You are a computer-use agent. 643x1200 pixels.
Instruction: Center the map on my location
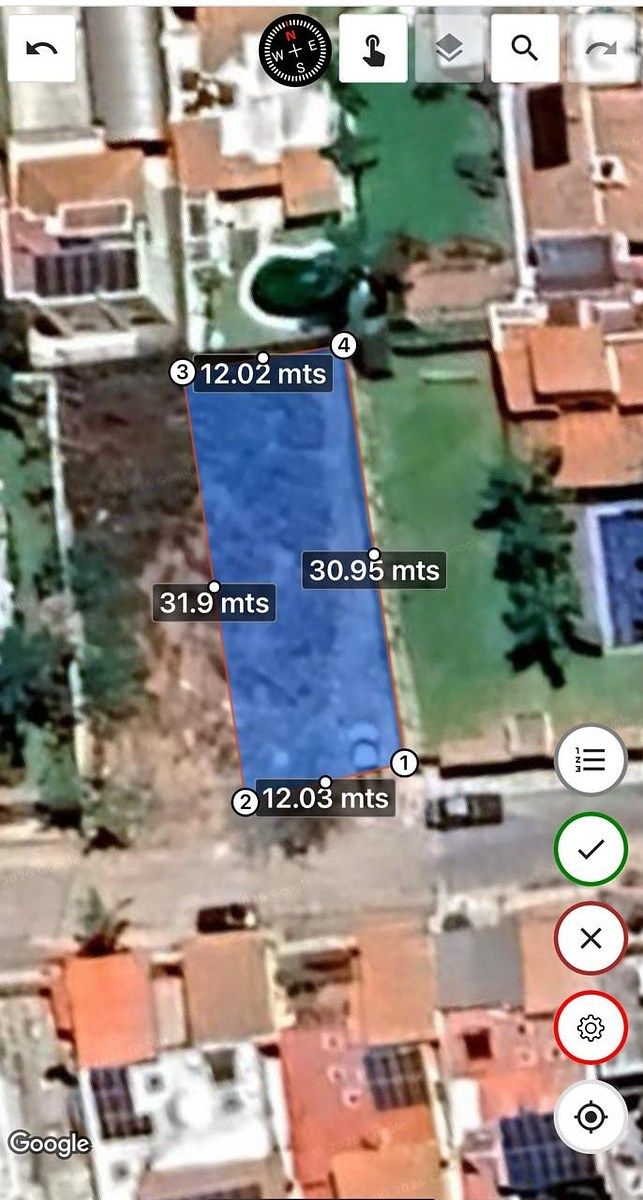pos(590,1116)
